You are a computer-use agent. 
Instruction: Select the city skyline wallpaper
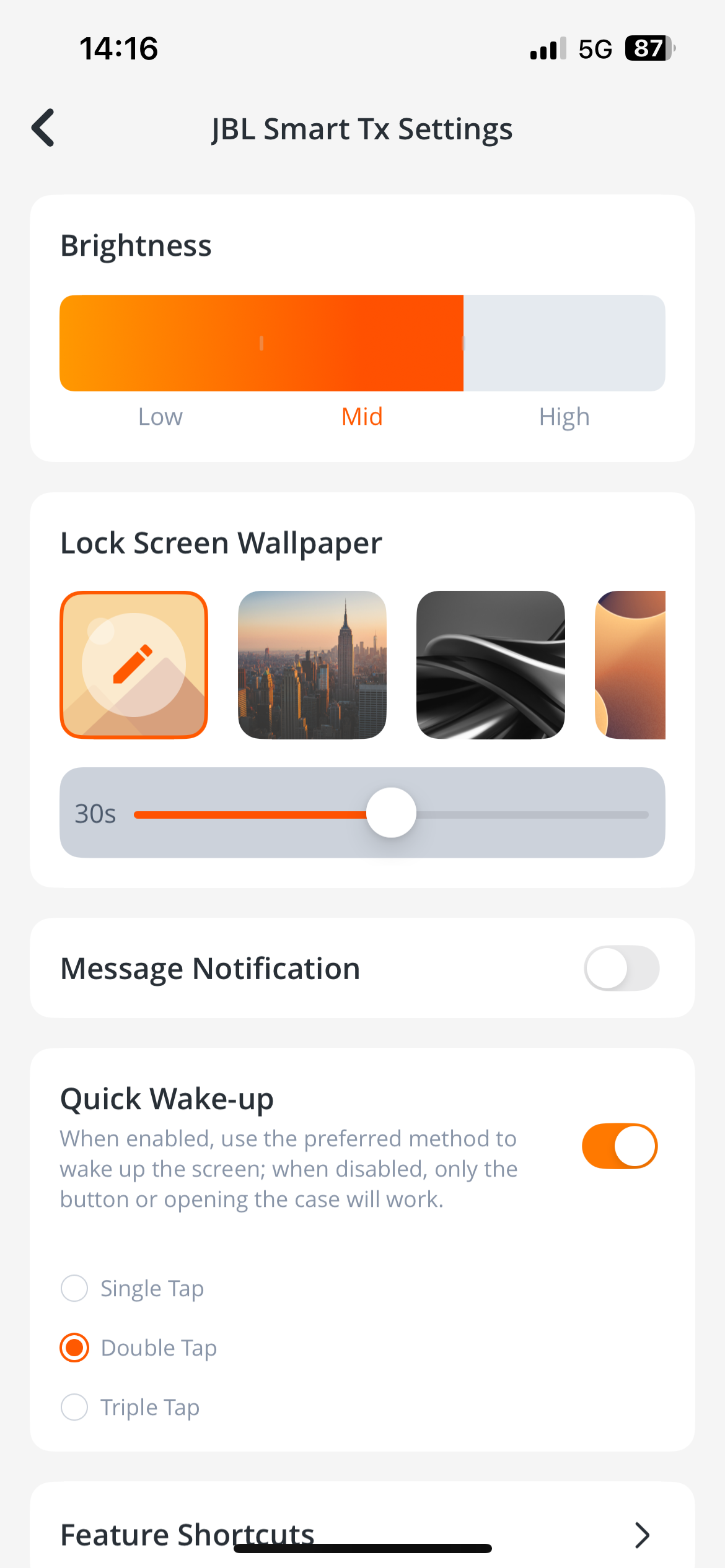coord(312,664)
